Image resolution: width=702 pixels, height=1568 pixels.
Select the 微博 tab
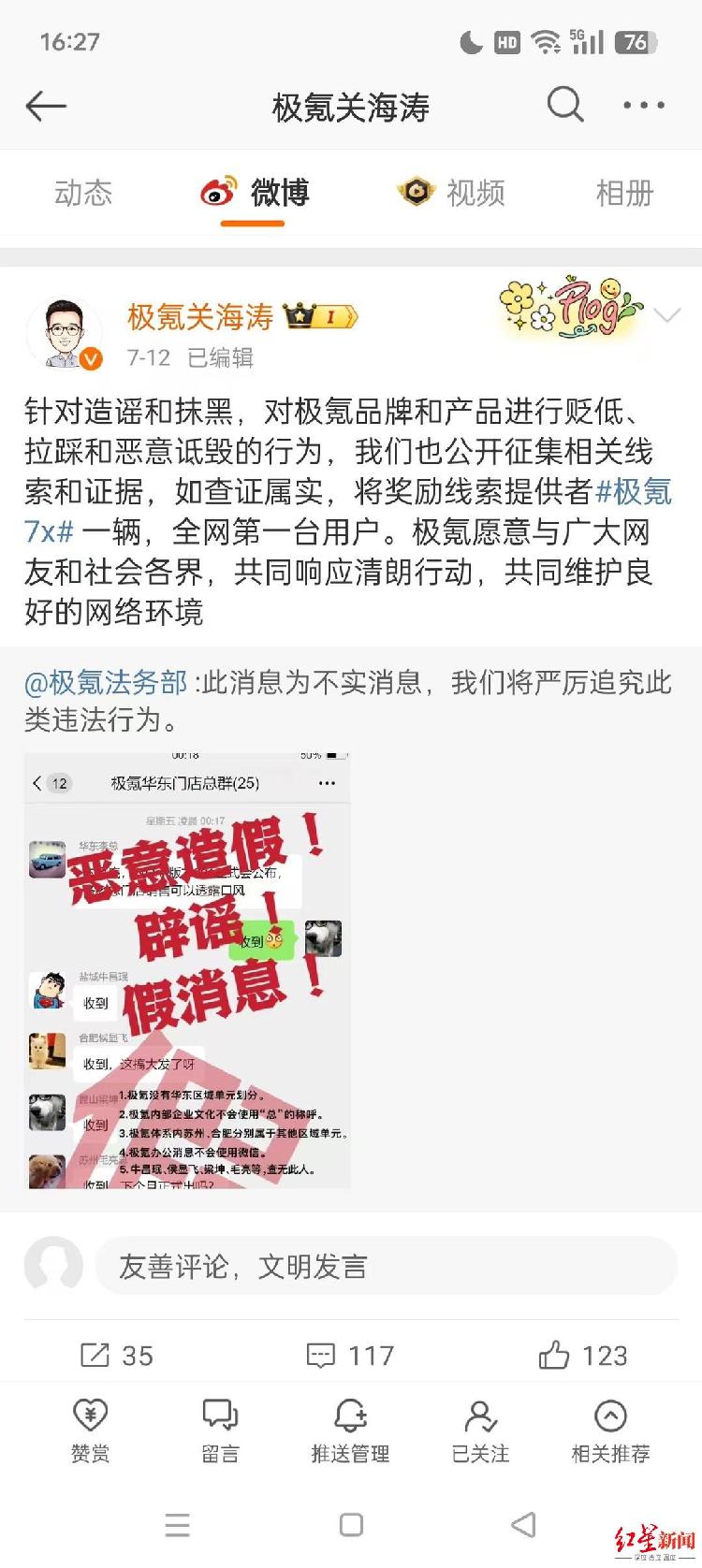255,193
